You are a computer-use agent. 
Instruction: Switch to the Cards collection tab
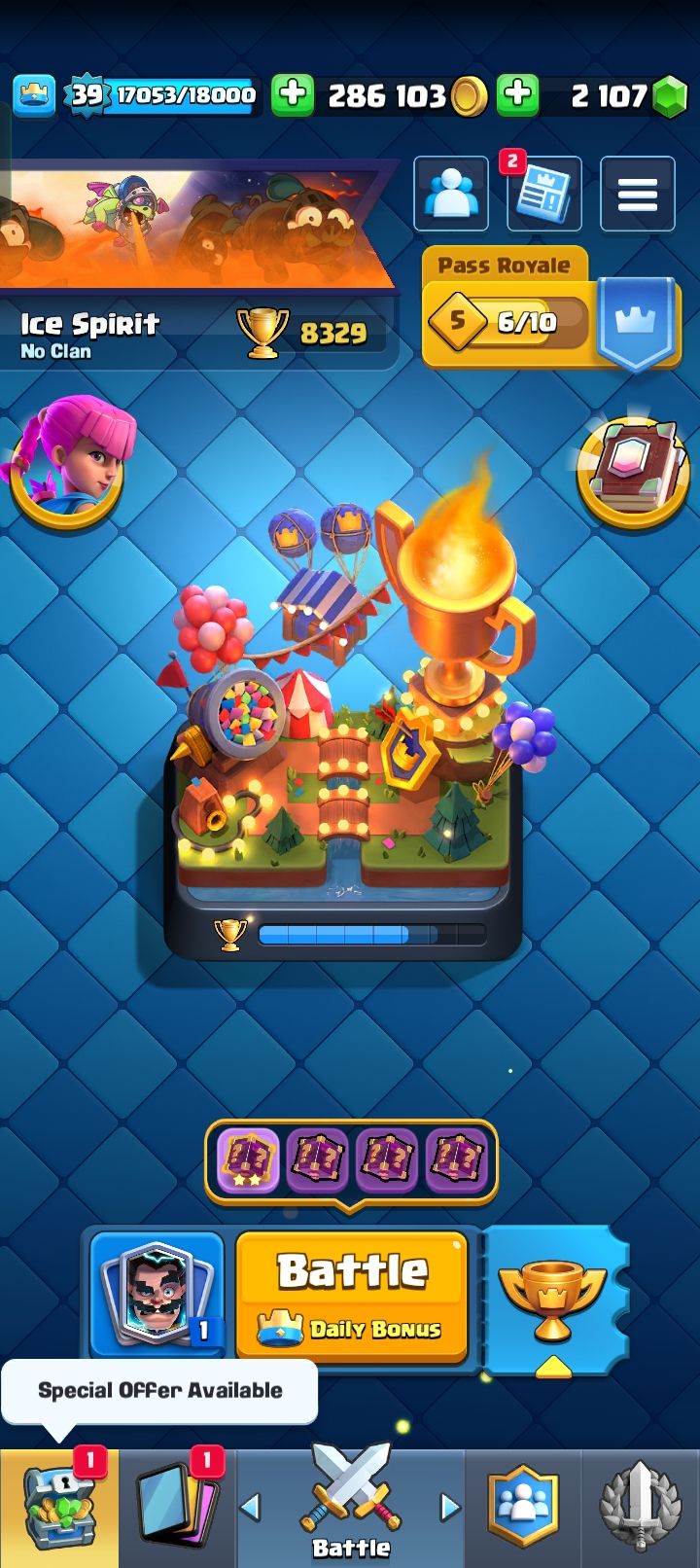(177, 1508)
